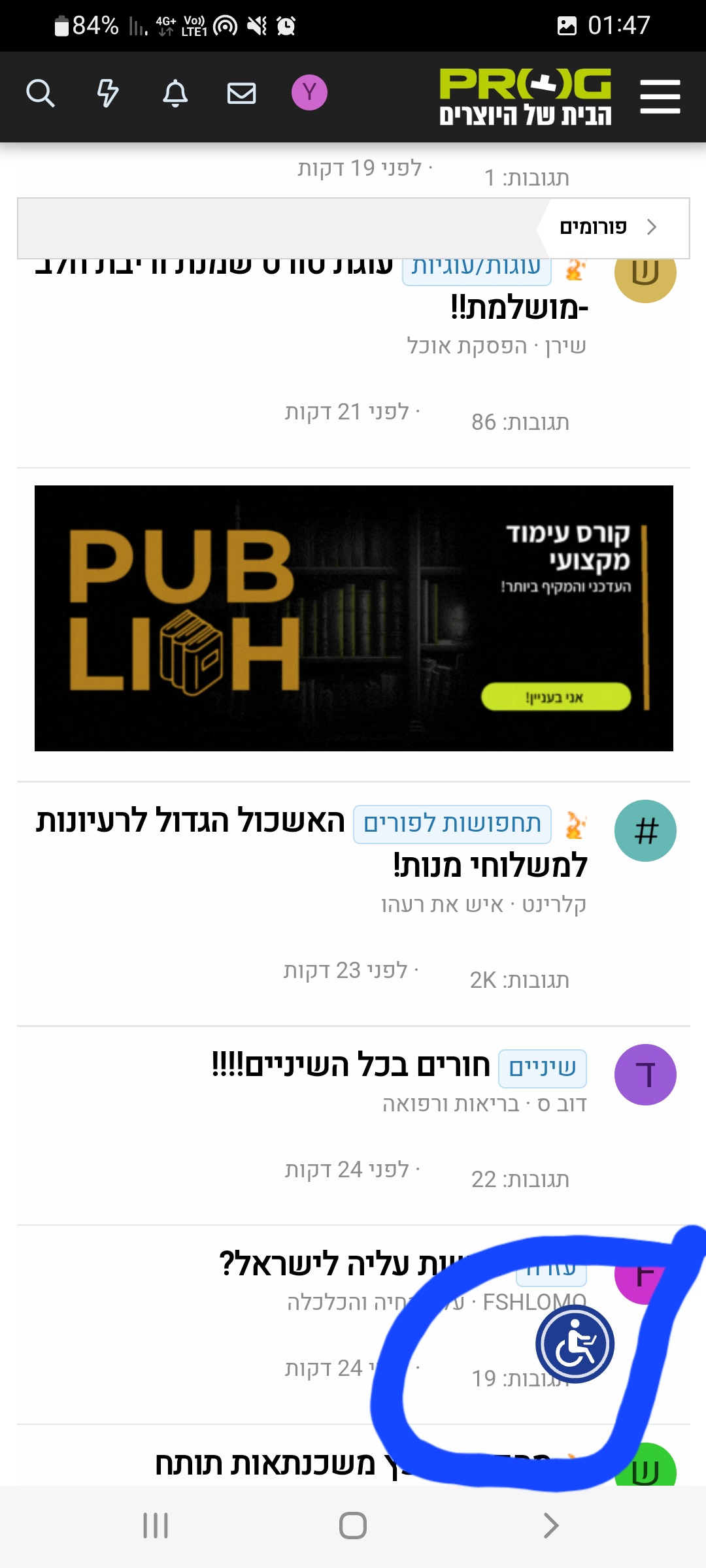Open the הפסקת אוכל forum link

467,346
